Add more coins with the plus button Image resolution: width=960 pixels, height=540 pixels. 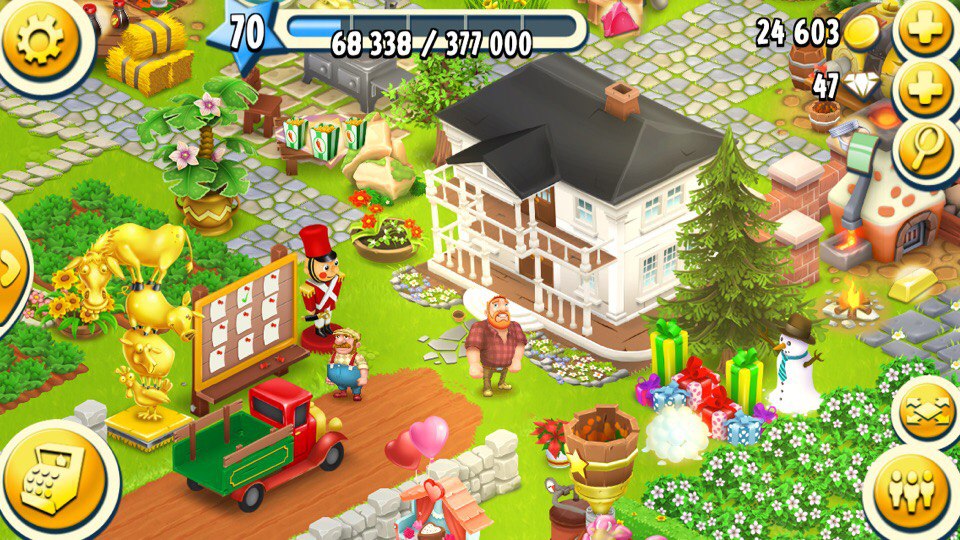pyautogui.click(x=926, y=29)
